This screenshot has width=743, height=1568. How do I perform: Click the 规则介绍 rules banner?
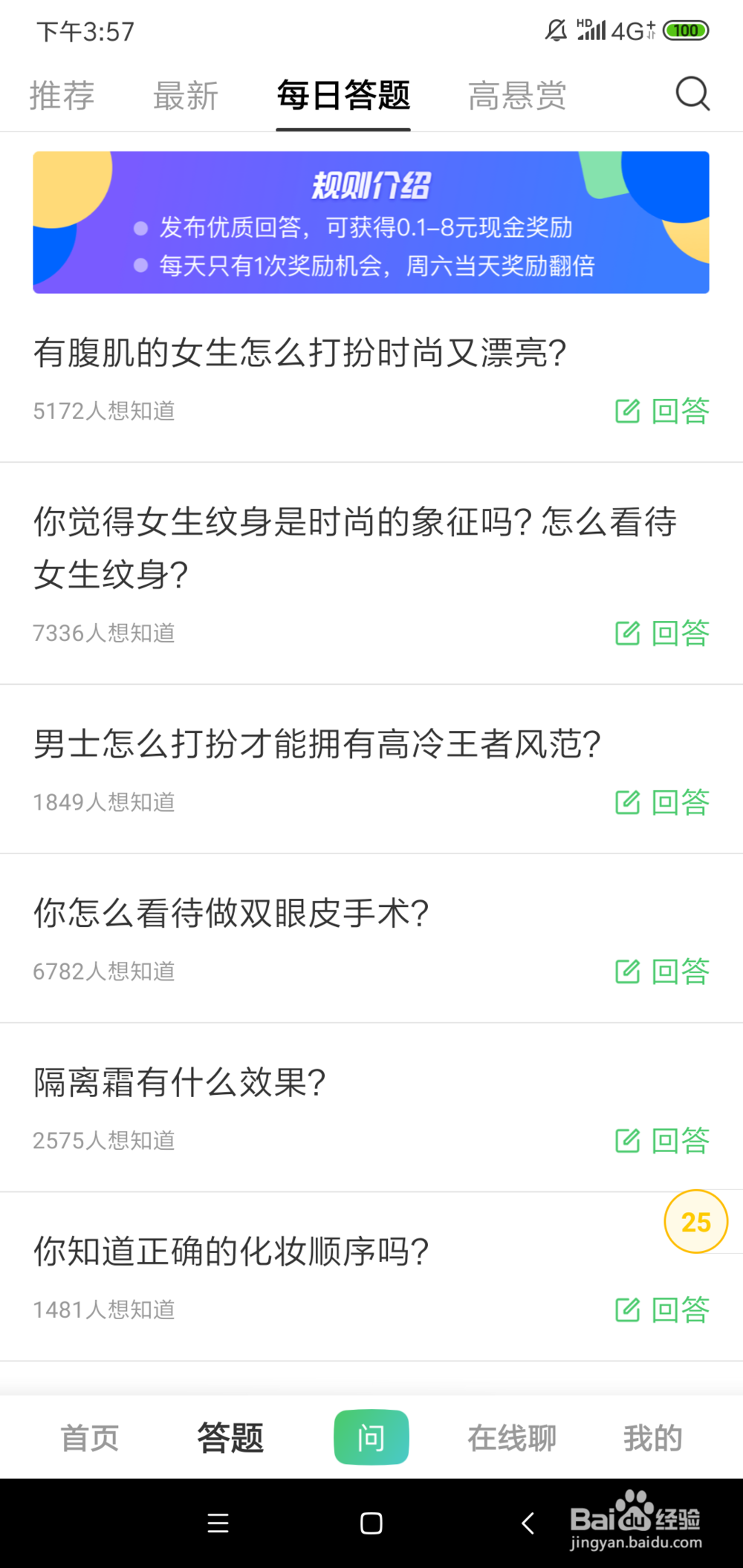(371, 221)
